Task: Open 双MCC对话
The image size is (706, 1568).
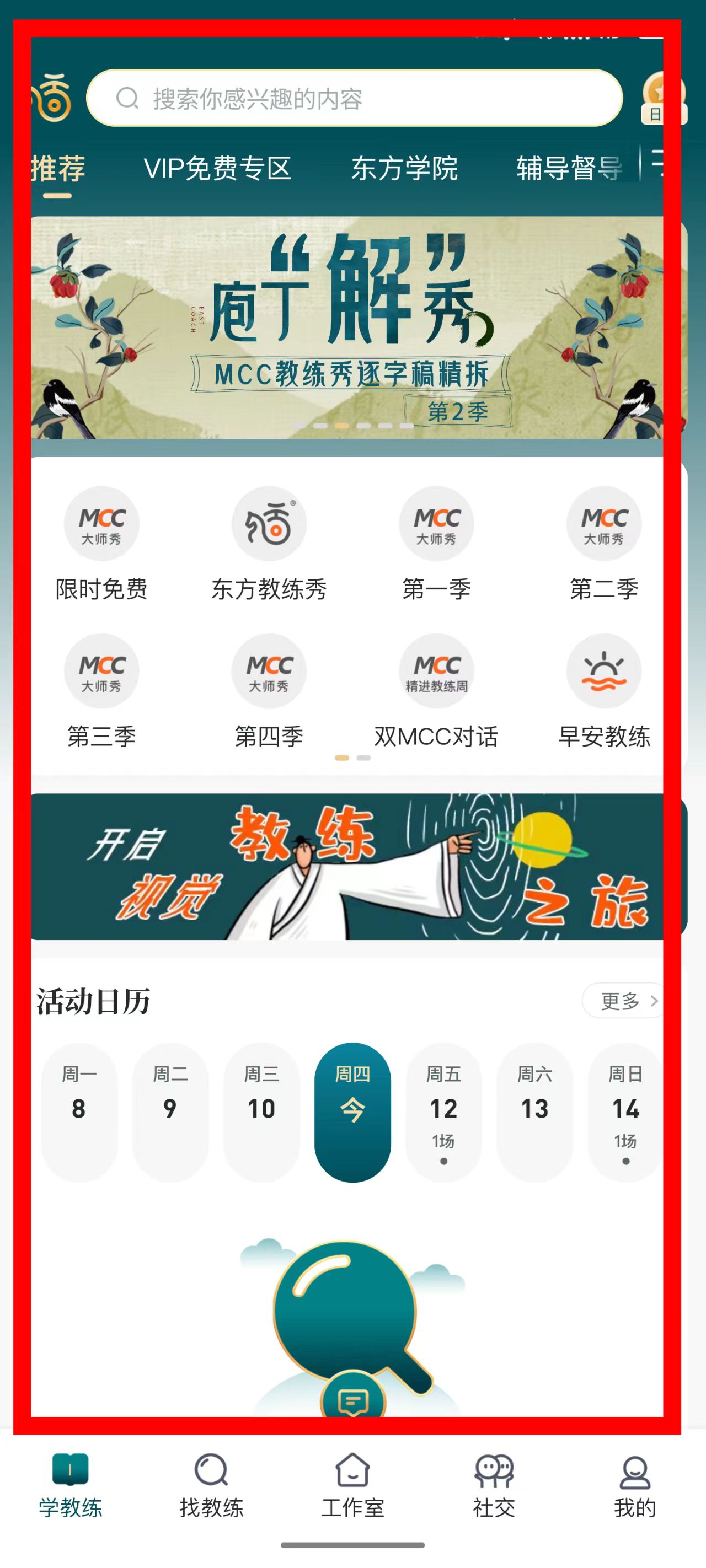Action: (x=436, y=690)
